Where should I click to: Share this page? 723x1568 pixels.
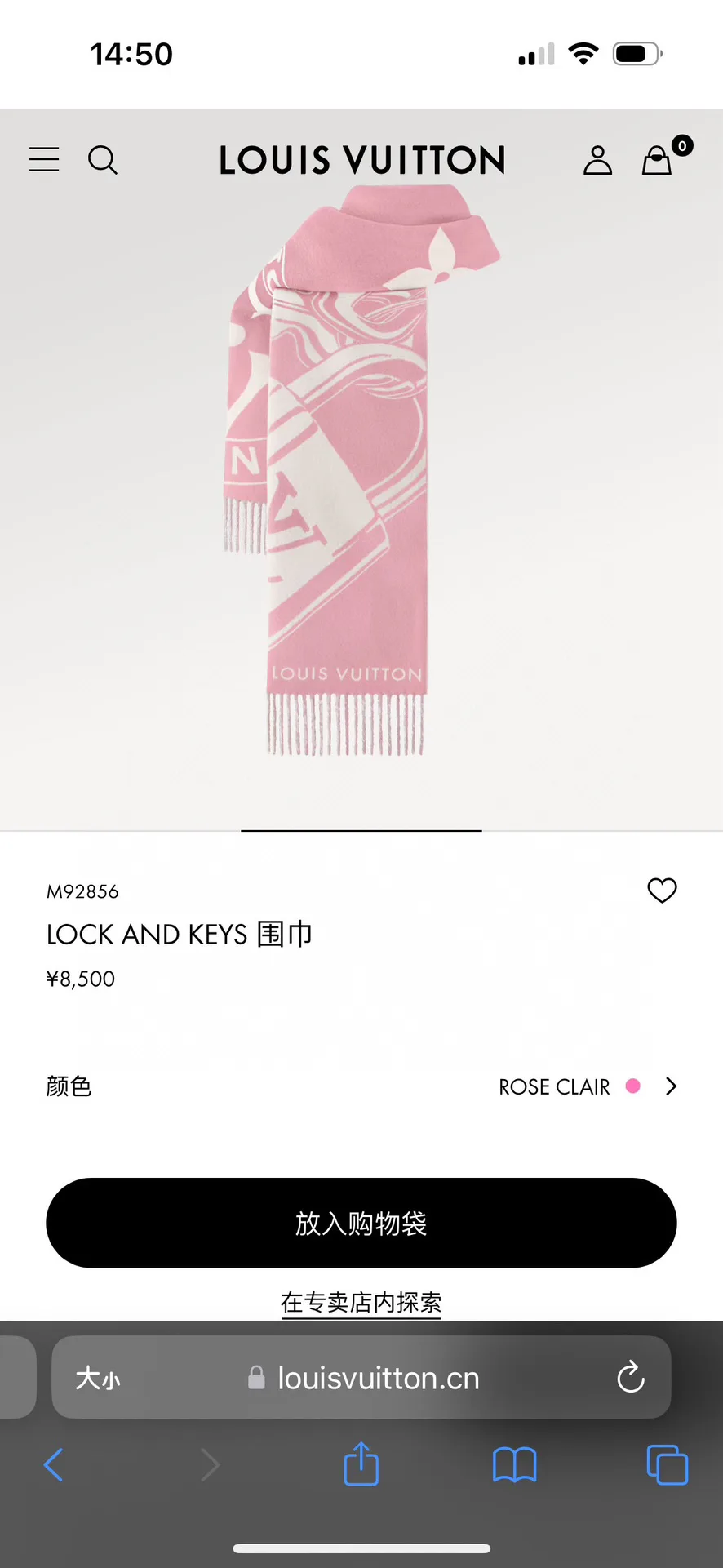(361, 1463)
